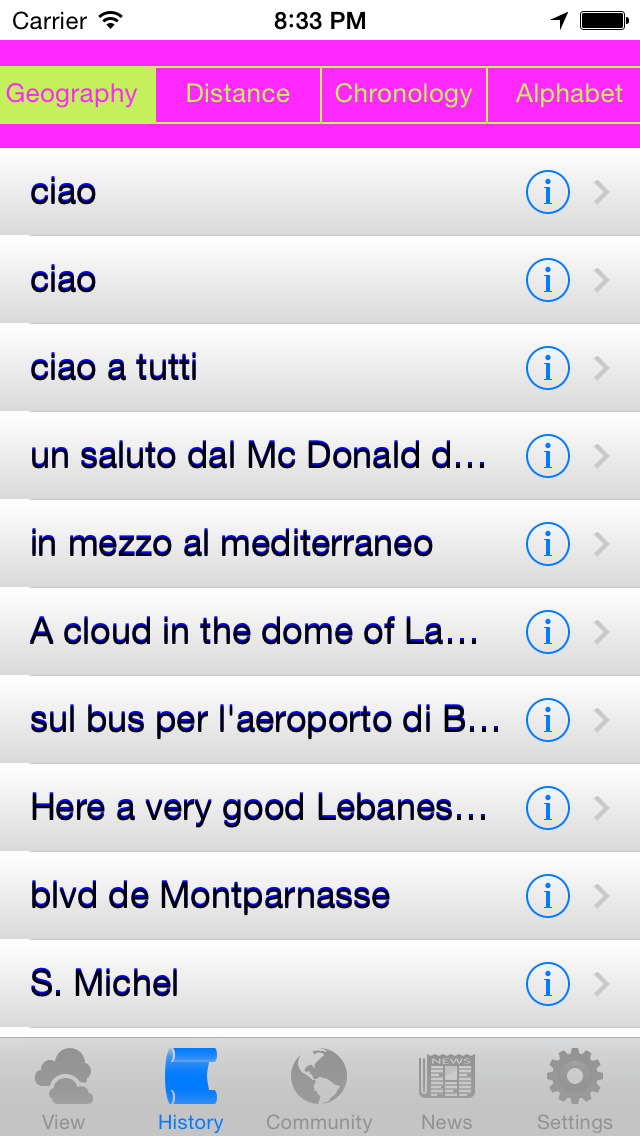View info for 'Here a very good Lebanes…'
Viewport: 640px width, 1136px height.
tap(547, 808)
